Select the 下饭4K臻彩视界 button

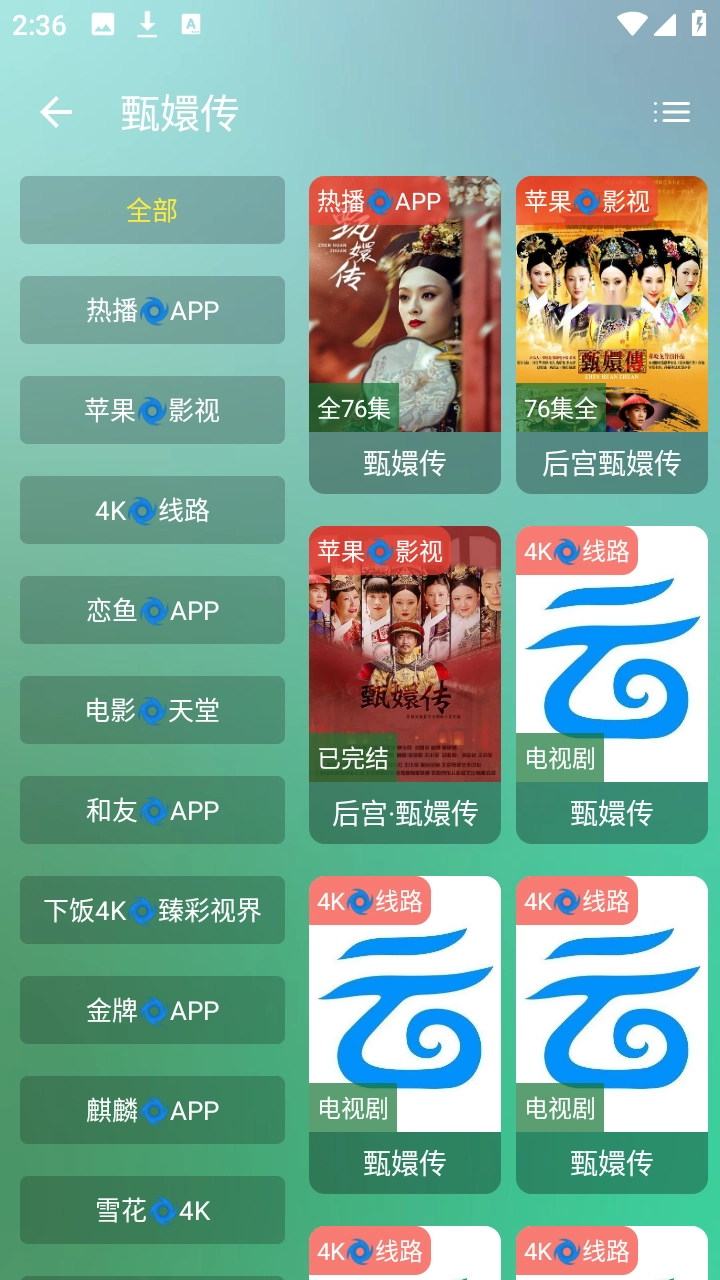click(x=151, y=910)
